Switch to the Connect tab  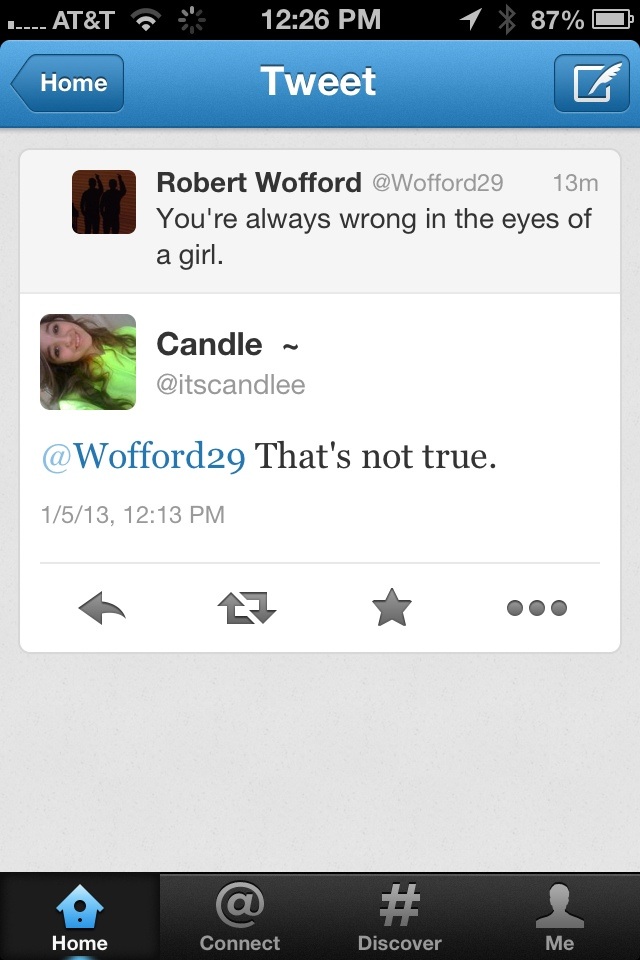240,917
